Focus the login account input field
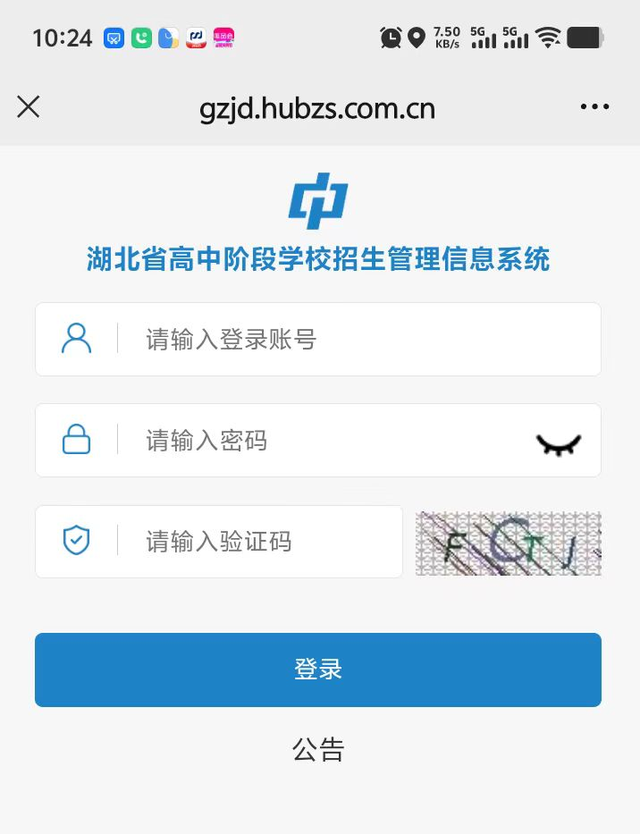The width and height of the screenshot is (640, 834). tap(318, 339)
